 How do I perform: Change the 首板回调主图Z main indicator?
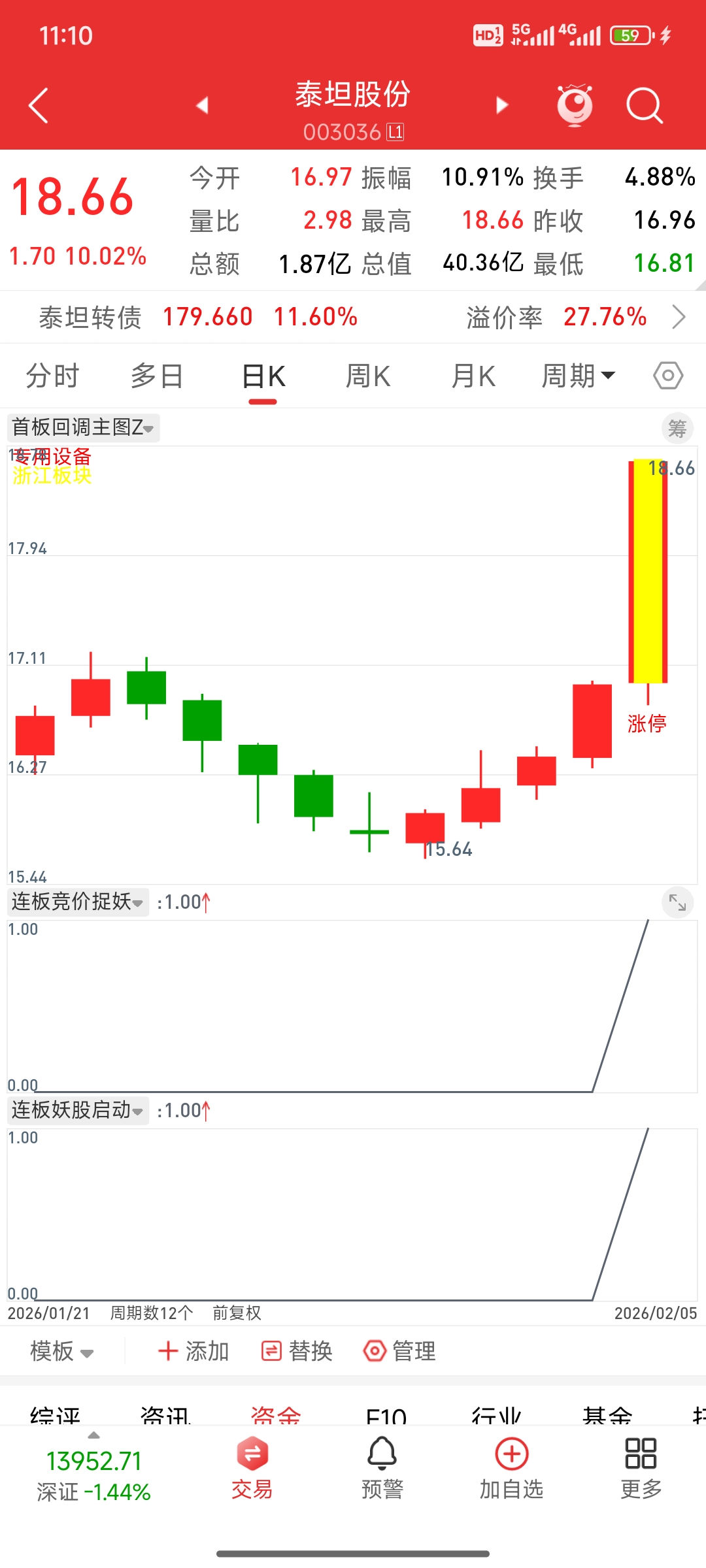click(83, 428)
